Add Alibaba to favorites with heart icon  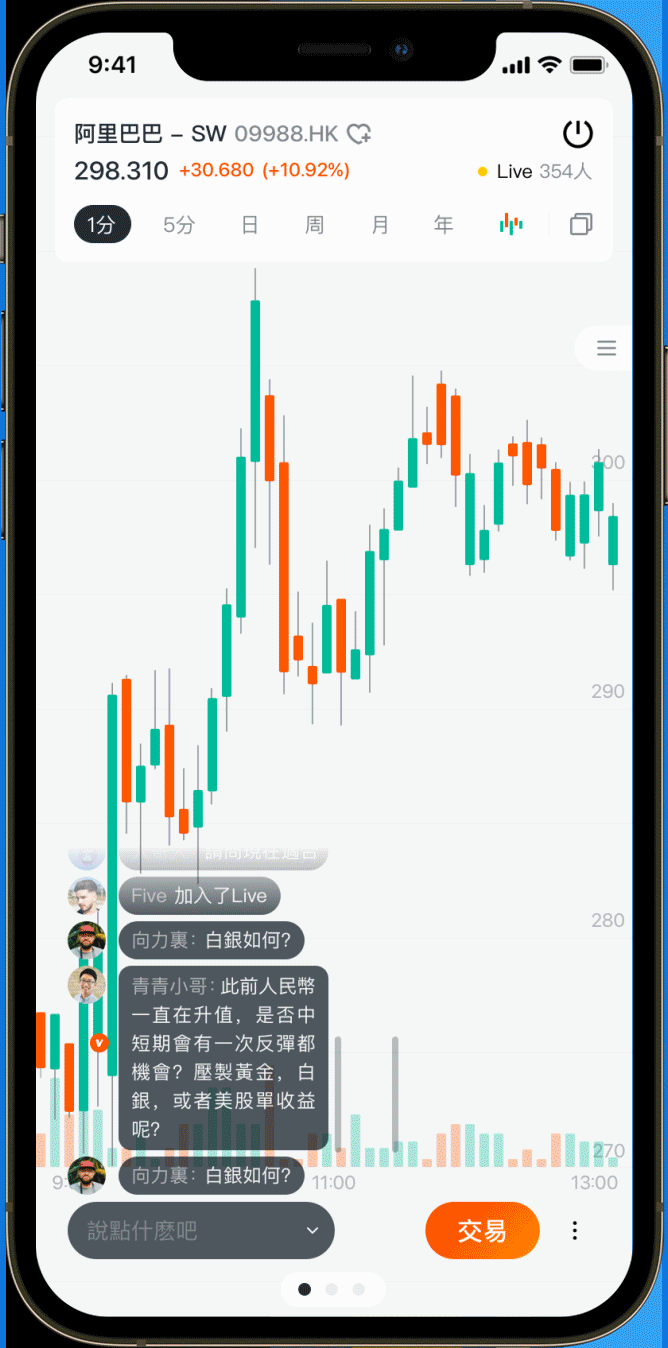[x=360, y=134]
